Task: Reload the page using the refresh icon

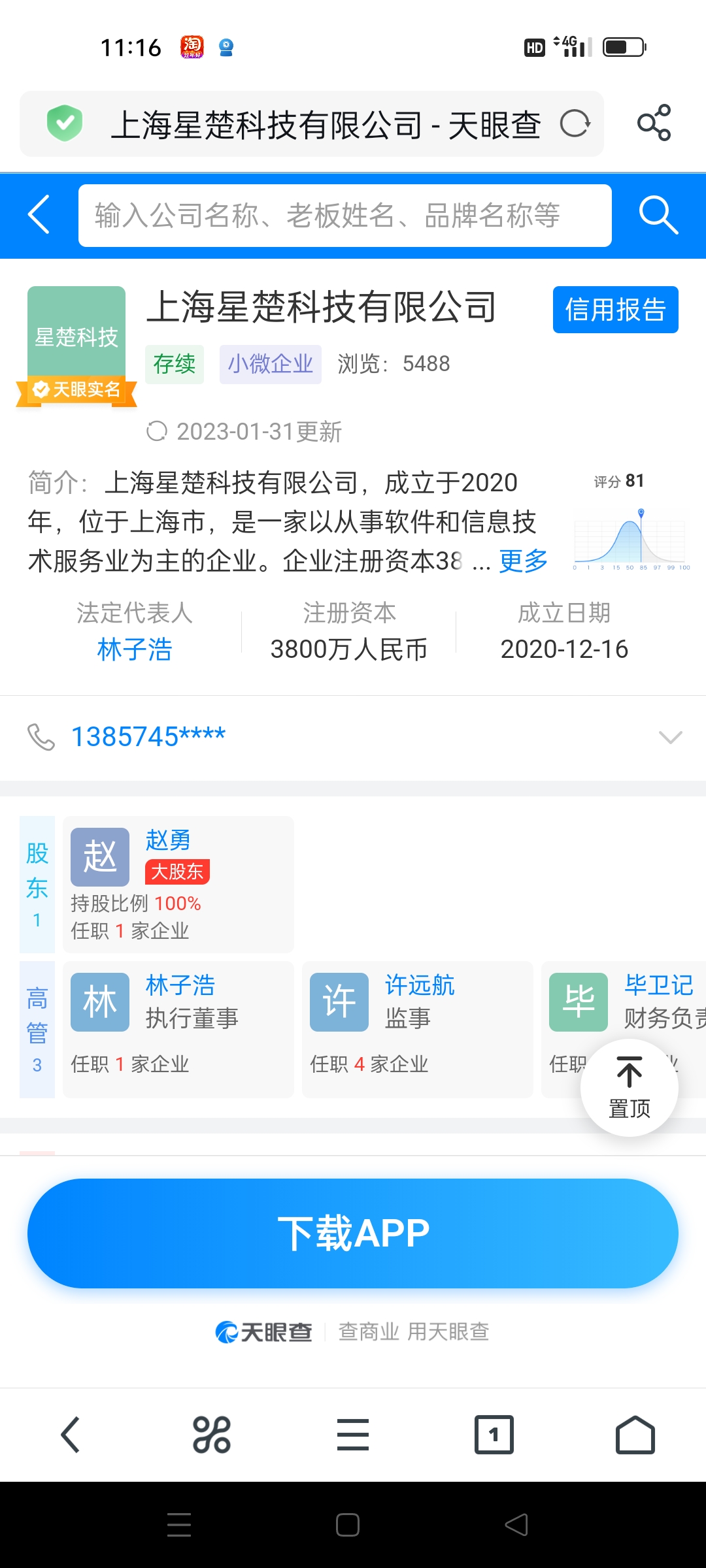Action: (575, 123)
